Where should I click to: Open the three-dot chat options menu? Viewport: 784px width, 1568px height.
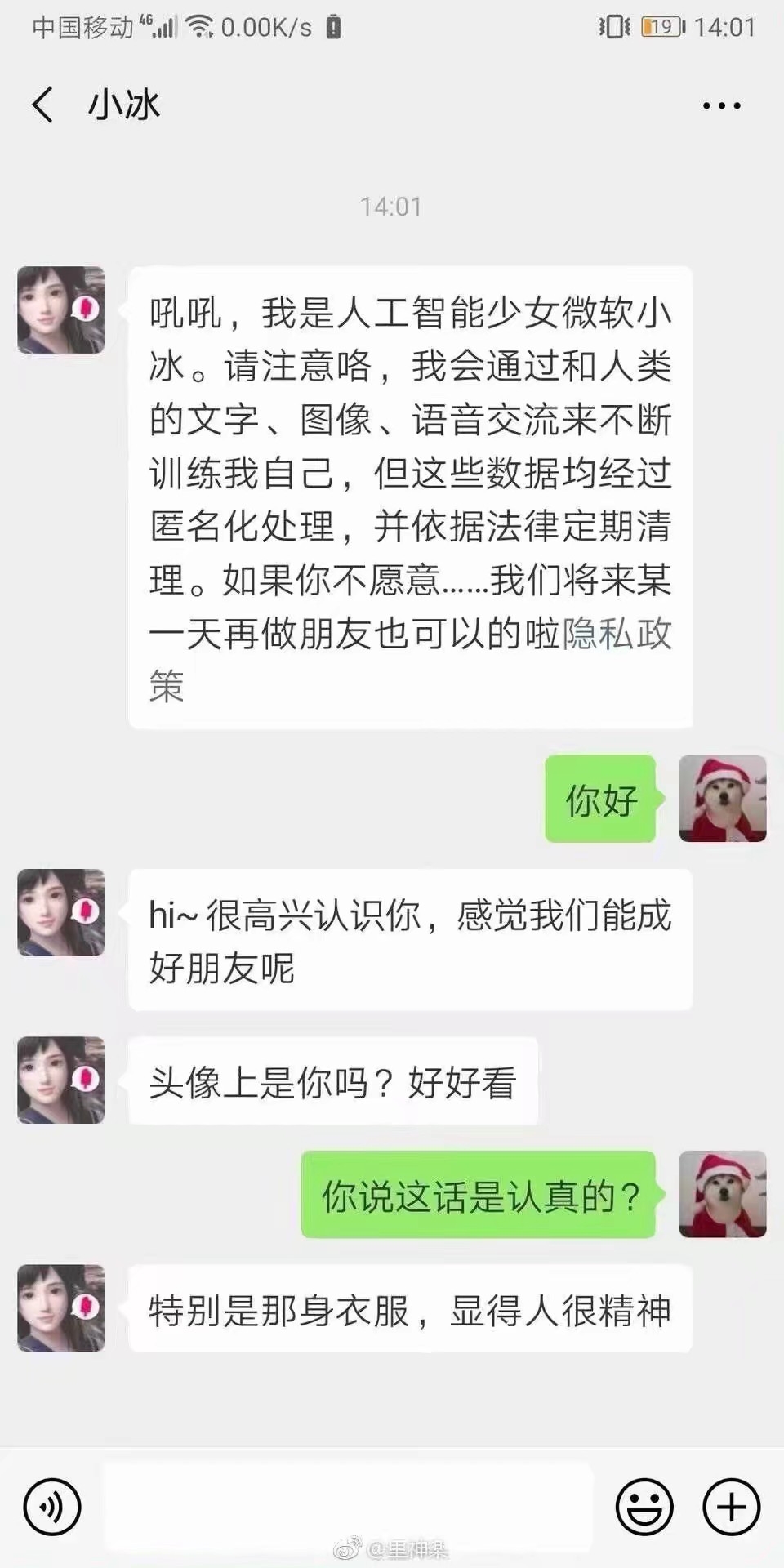tap(721, 105)
